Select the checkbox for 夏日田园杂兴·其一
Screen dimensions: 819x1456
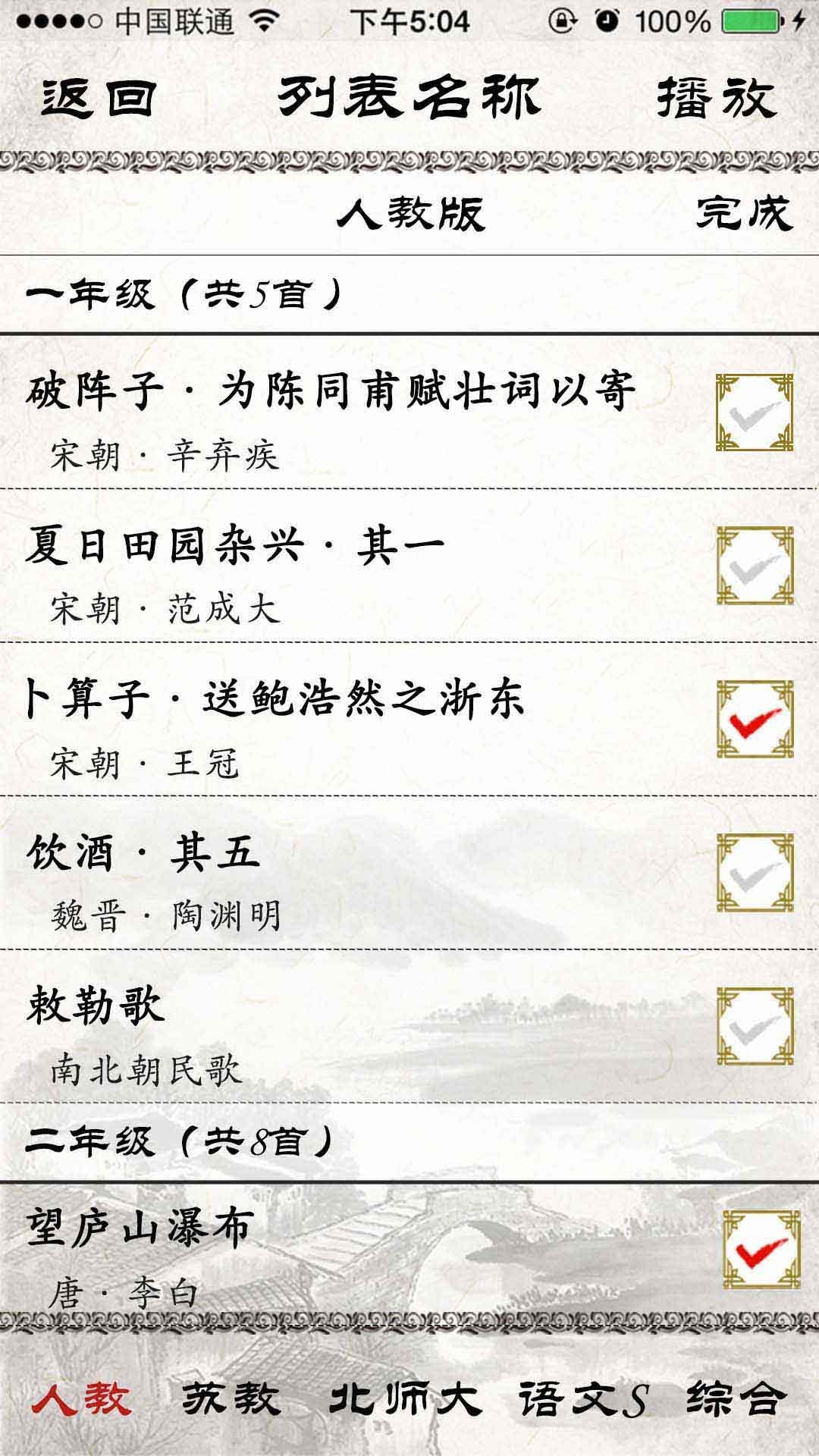[755, 566]
